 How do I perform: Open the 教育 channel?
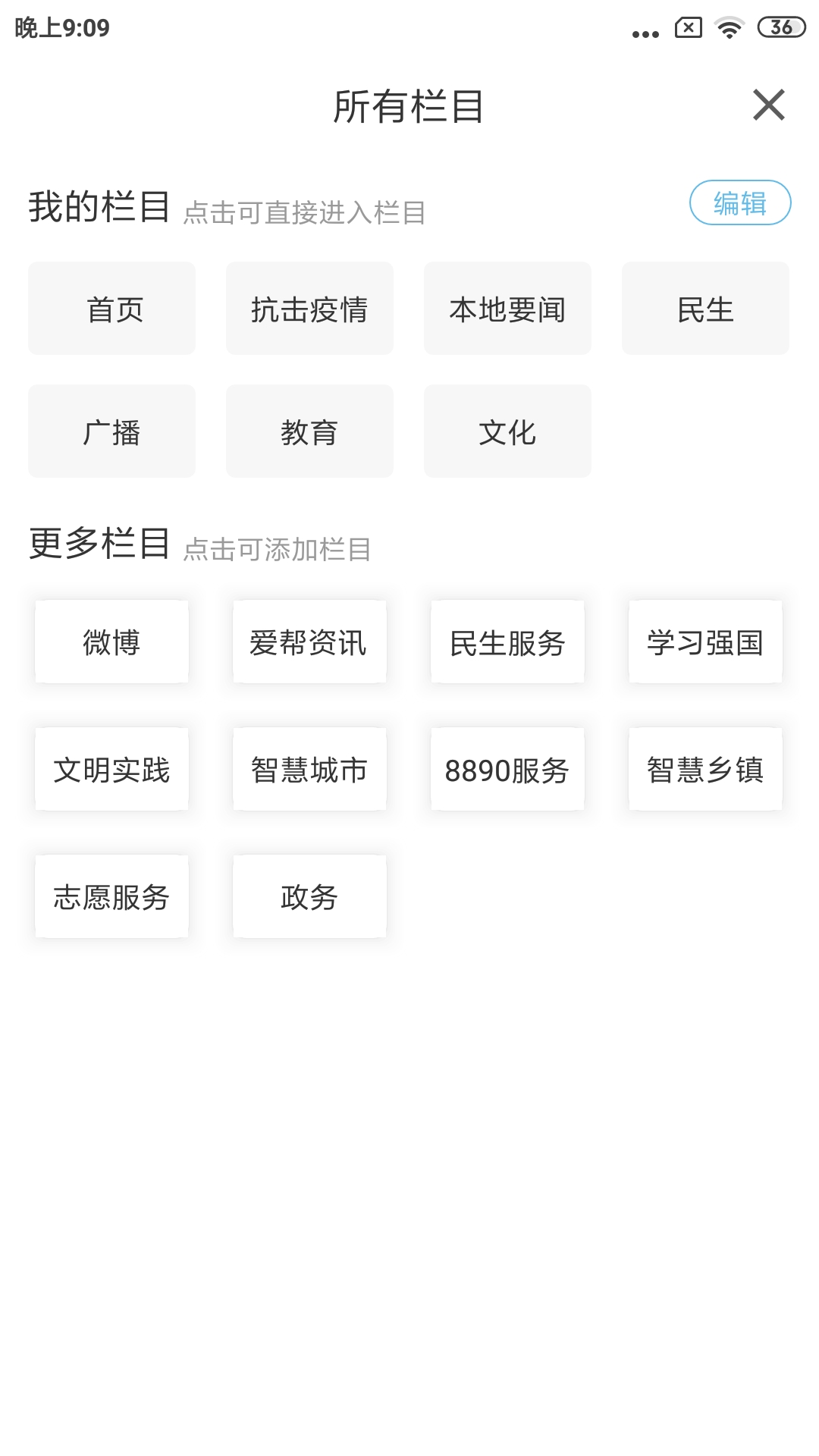[309, 431]
